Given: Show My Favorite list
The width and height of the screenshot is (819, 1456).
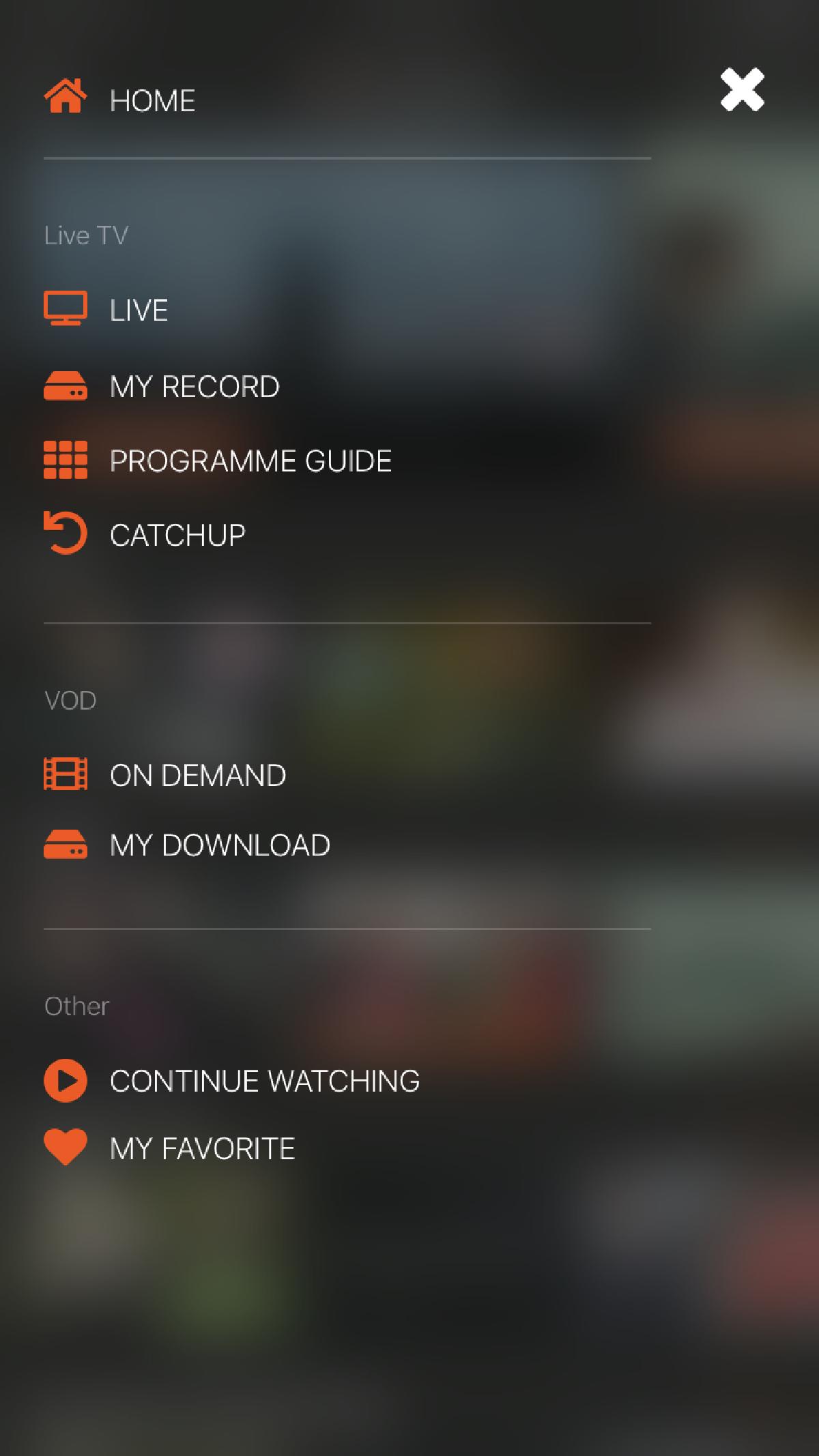Looking at the screenshot, I should (x=202, y=1149).
